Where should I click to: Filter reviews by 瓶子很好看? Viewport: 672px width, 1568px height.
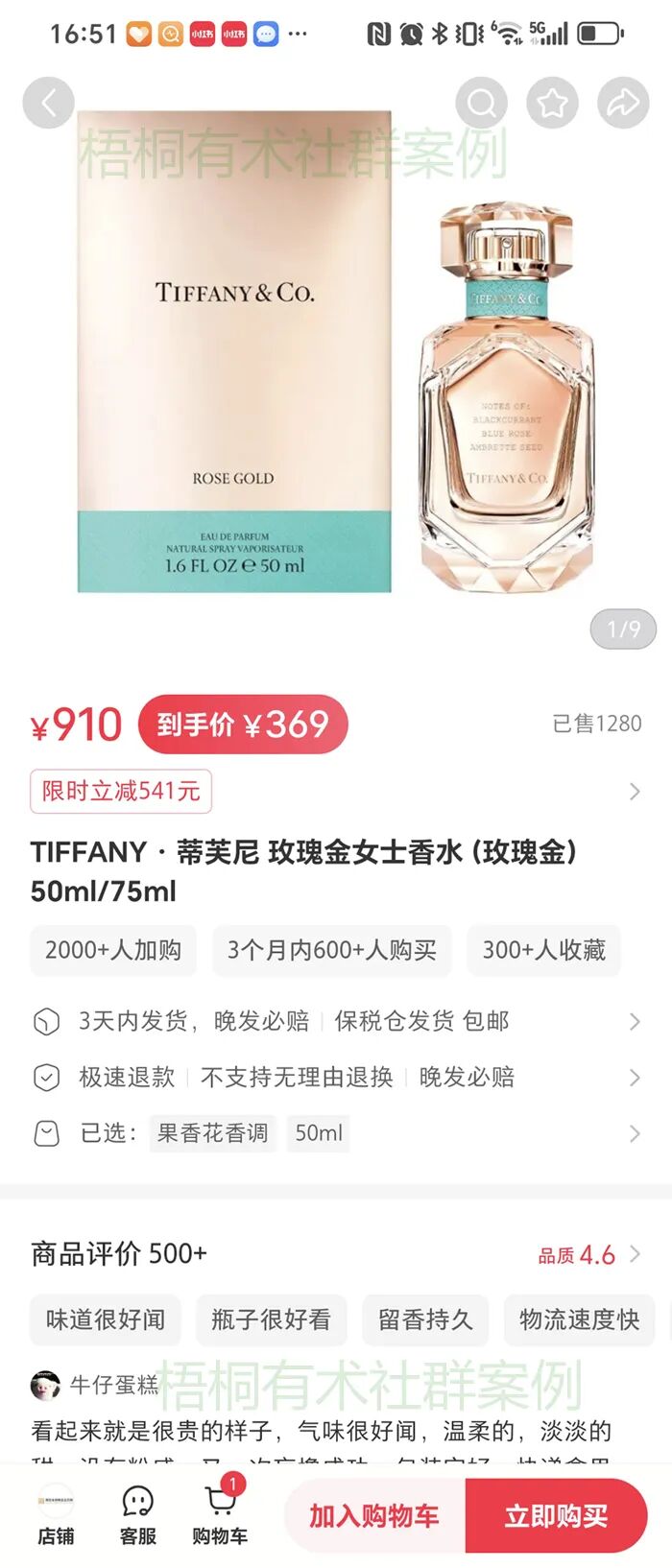pos(271,1319)
